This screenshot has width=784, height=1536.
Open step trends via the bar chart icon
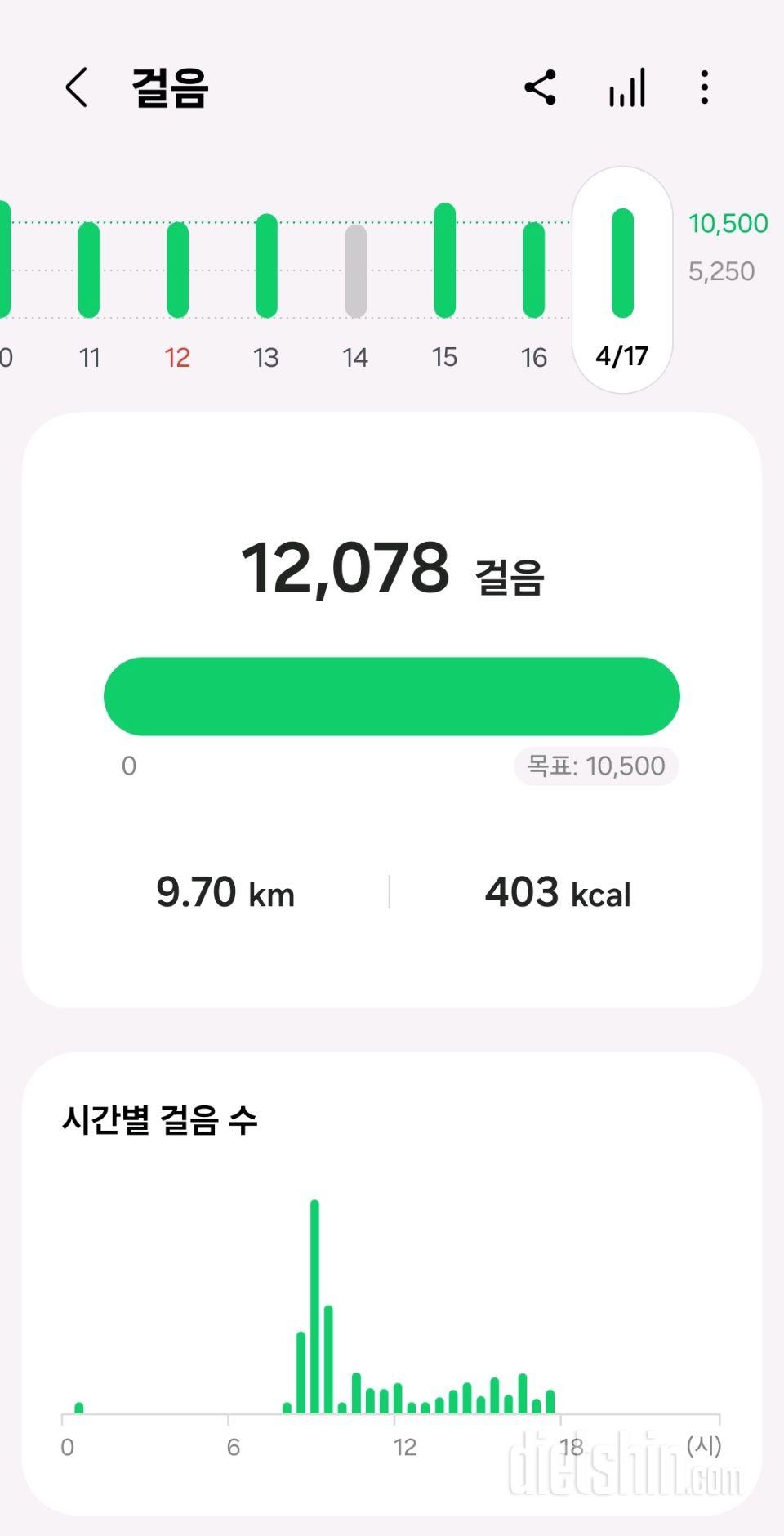pos(626,87)
